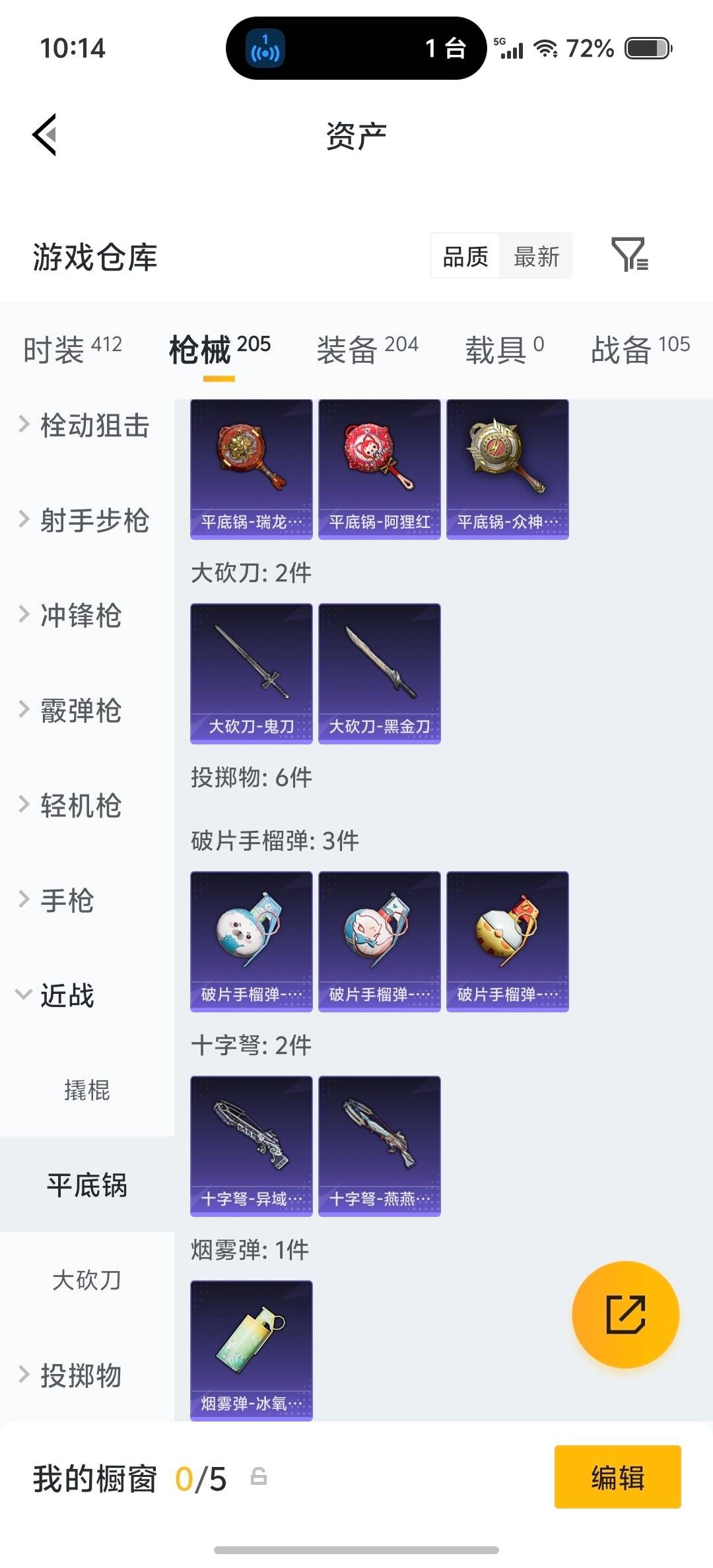Switch sorting back to 品质
This screenshot has height=1568, width=713.
tap(465, 256)
